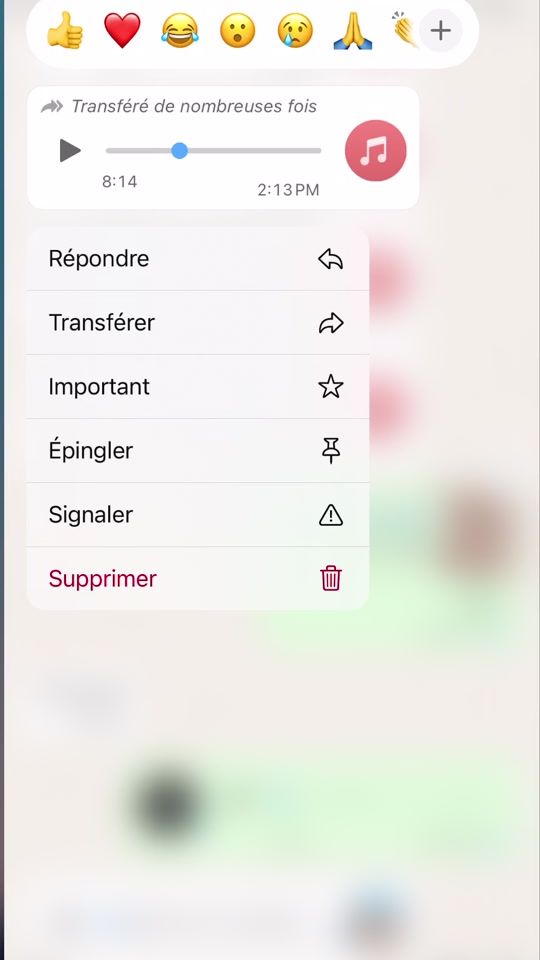Choose Transférer to forward the audio
Screen dimensions: 540x960
tap(197, 323)
